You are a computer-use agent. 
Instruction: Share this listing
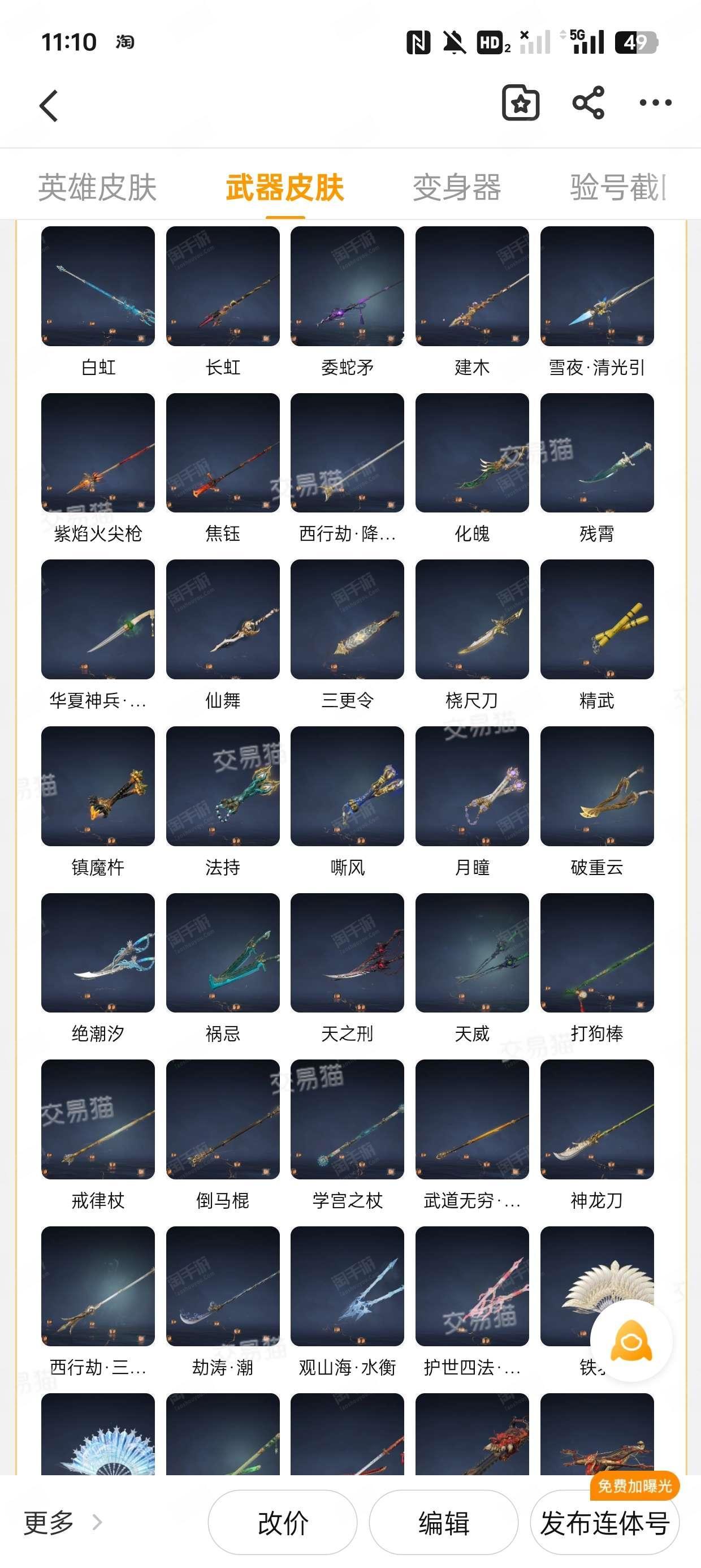(x=588, y=103)
